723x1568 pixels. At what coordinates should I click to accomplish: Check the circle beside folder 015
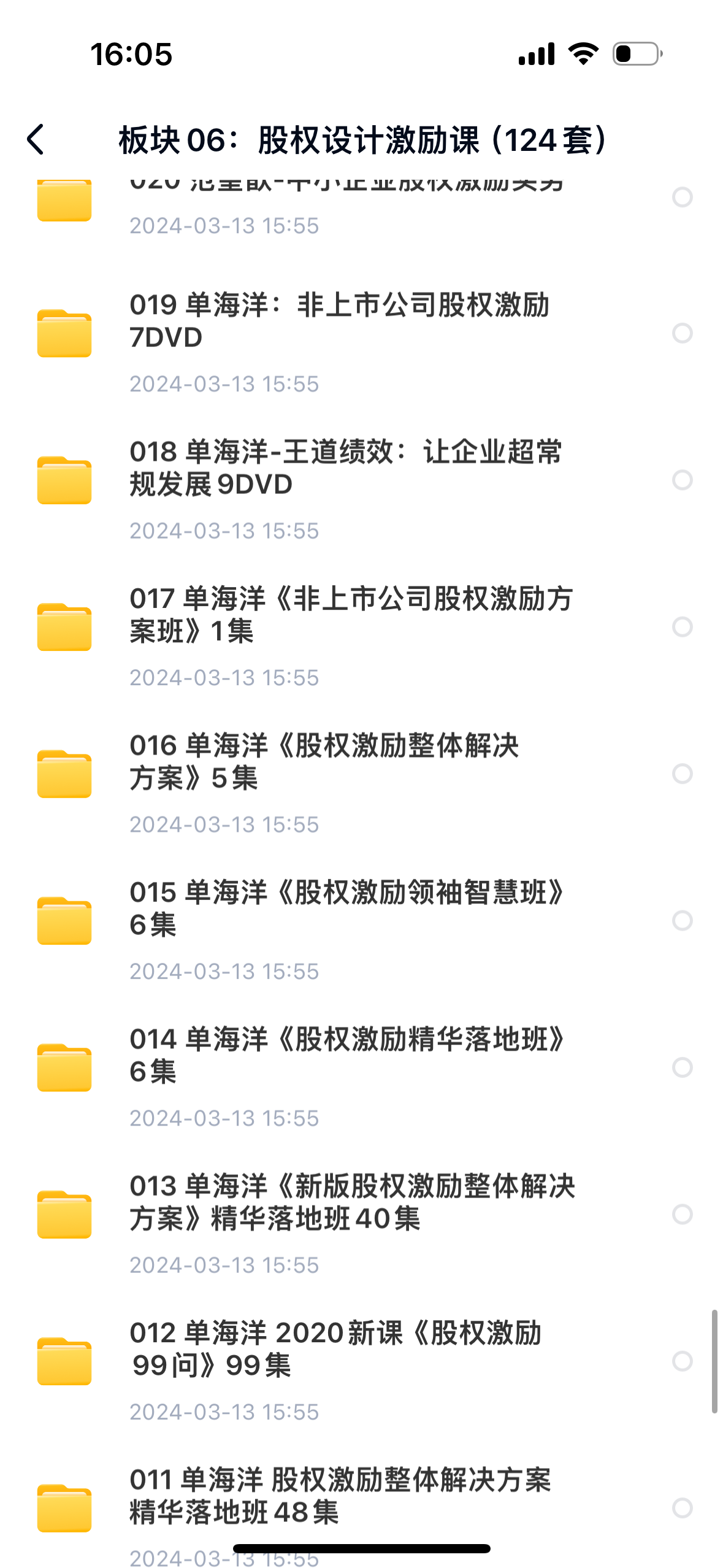click(x=682, y=920)
